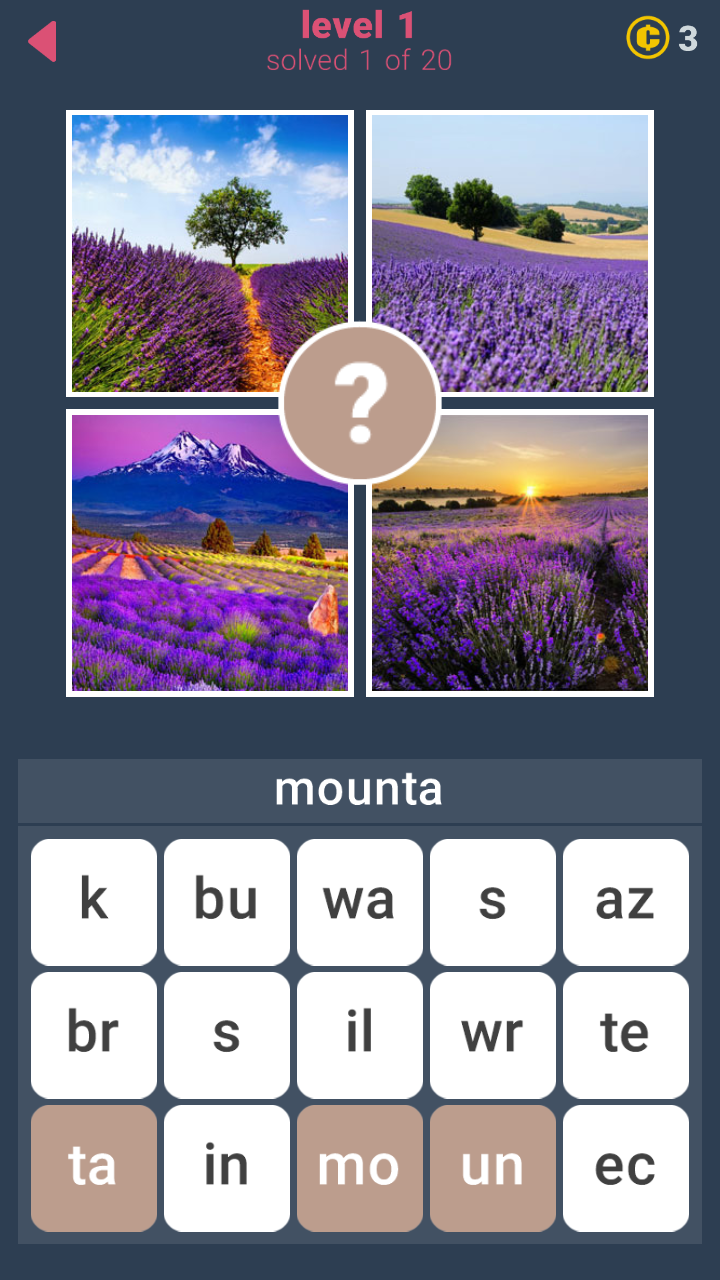Viewport: 720px width, 1280px height.
Task: Remove the used 'ta' tile
Action: coord(94,1167)
